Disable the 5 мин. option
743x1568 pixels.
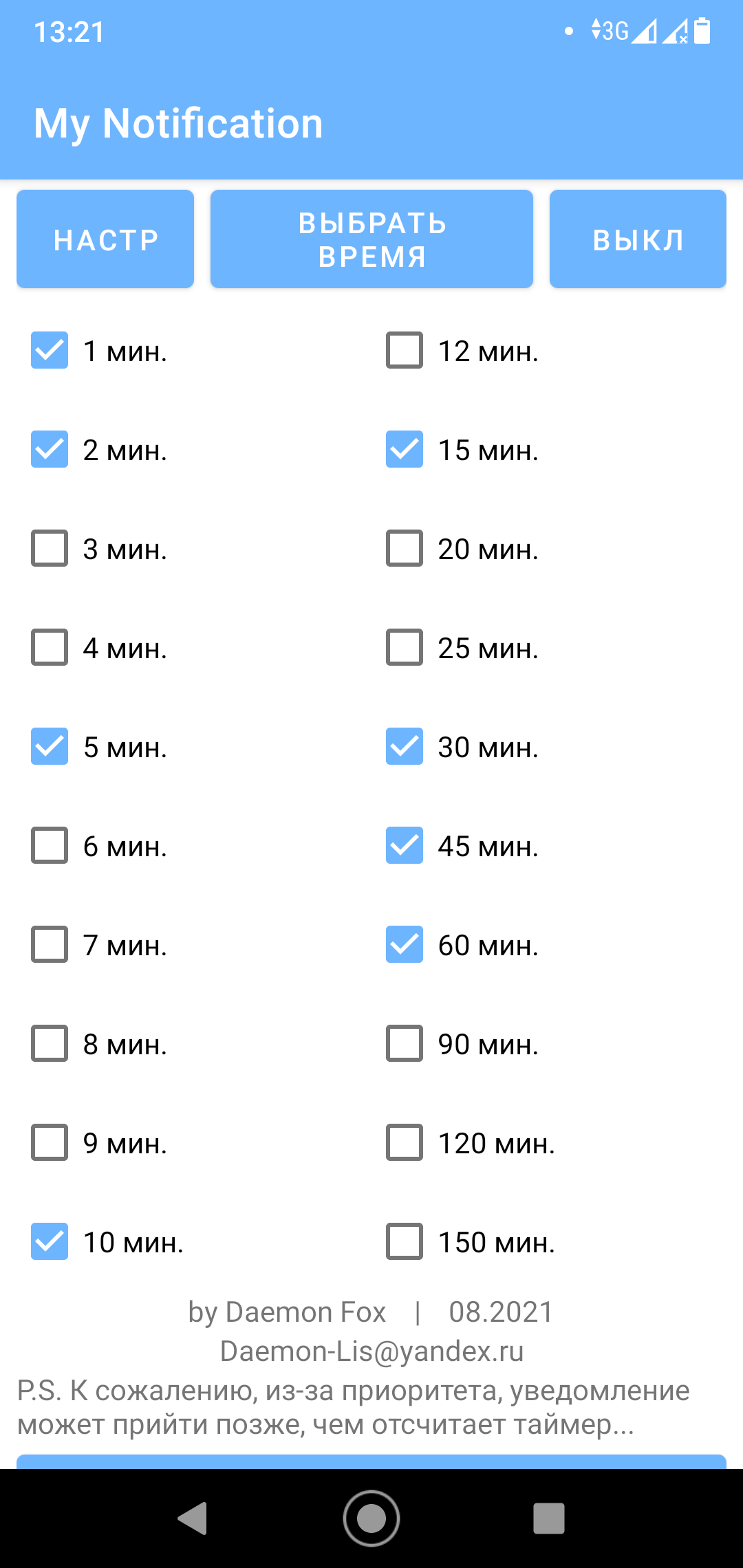[50, 747]
